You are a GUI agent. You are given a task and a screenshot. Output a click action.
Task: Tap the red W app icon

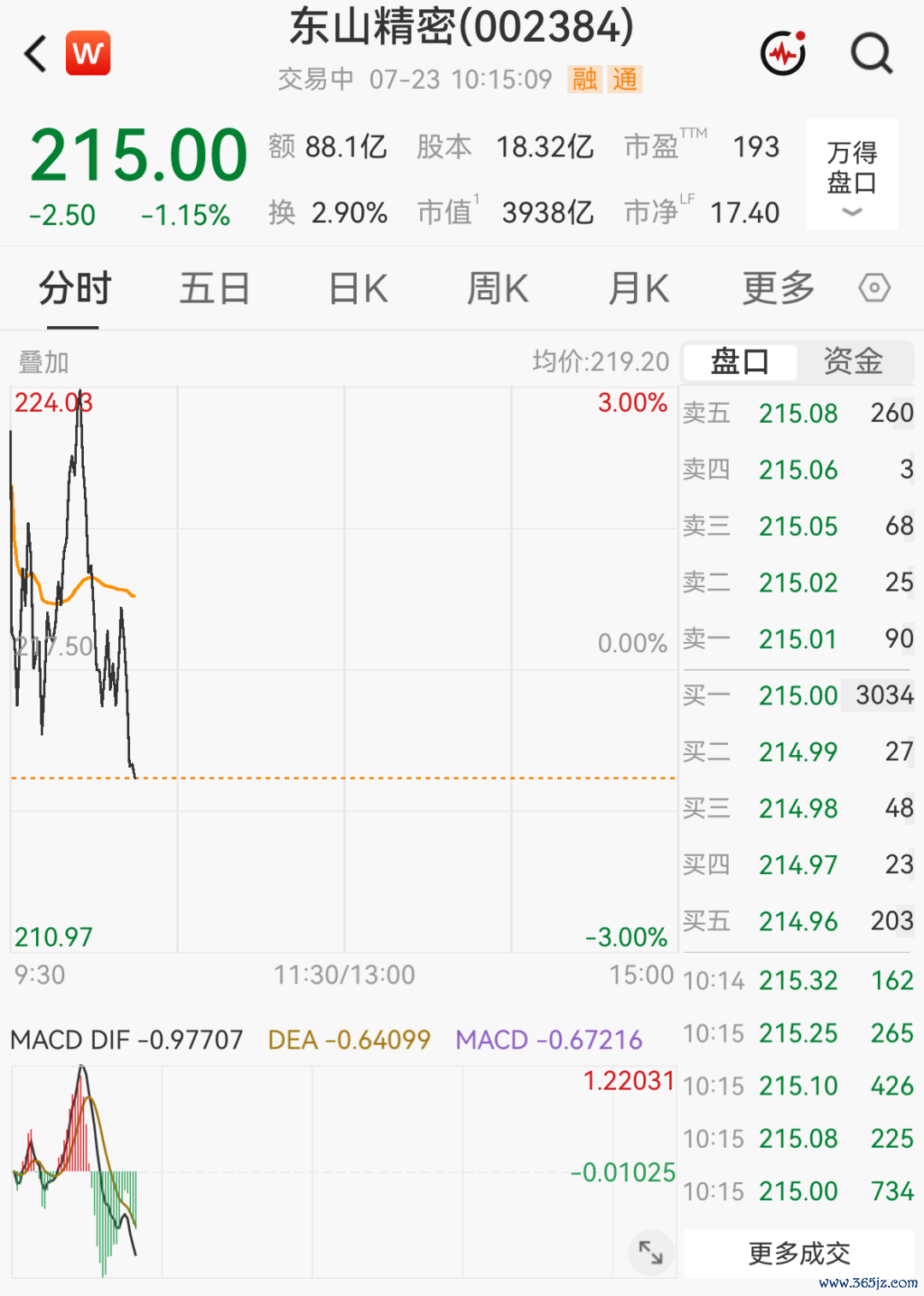pos(88,53)
